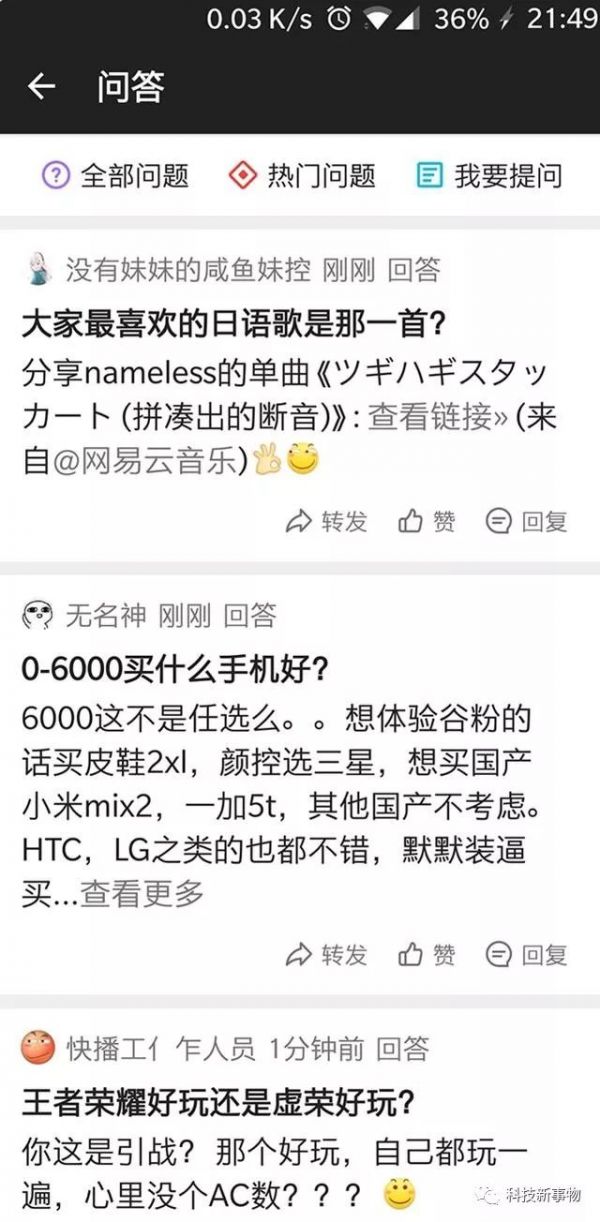Repost the Japanese song answer
Screen dimensions: 600x1222
coord(327,521)
